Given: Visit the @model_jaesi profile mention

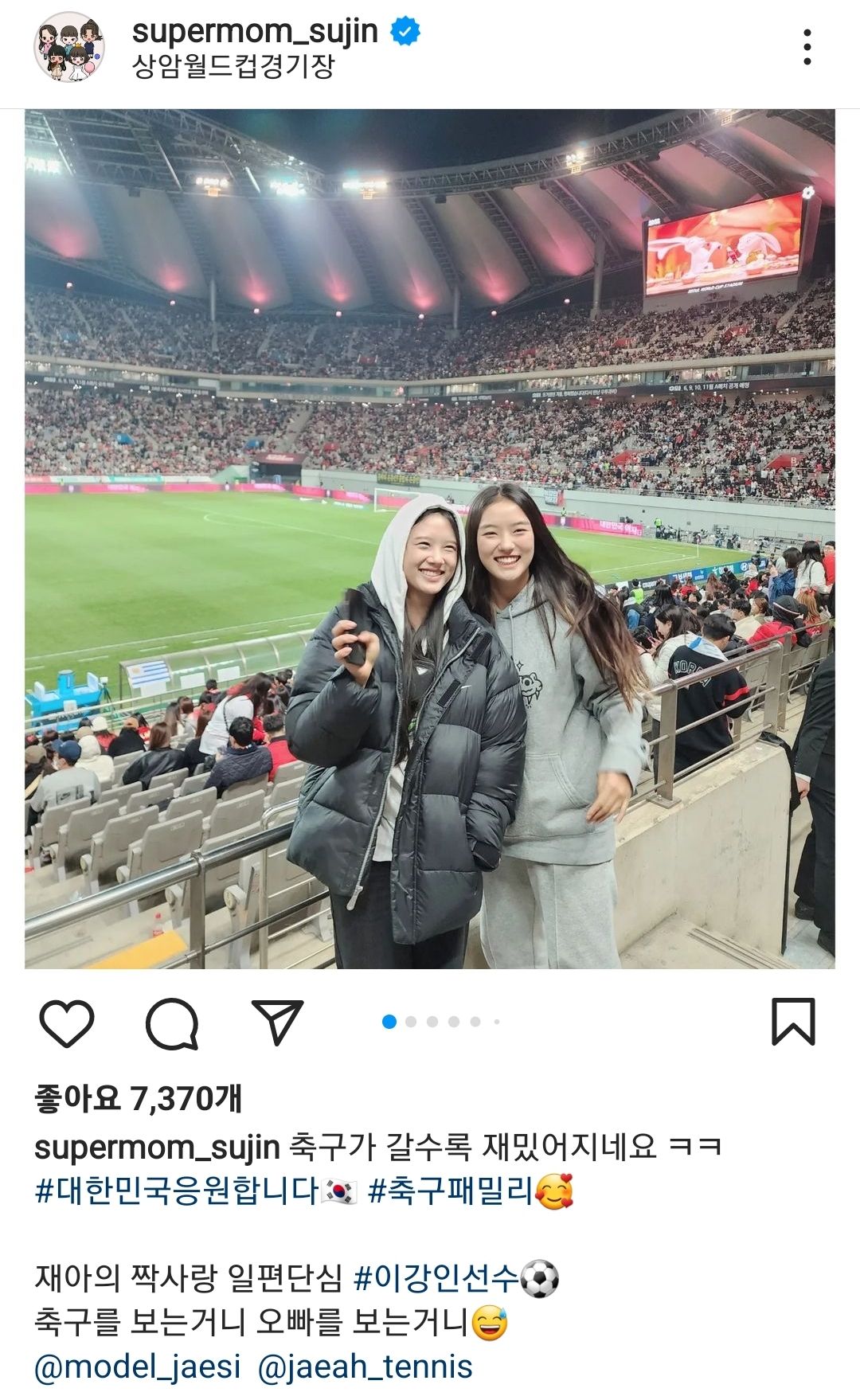Looking at the screenshot, I should (x=137, y=1367).
